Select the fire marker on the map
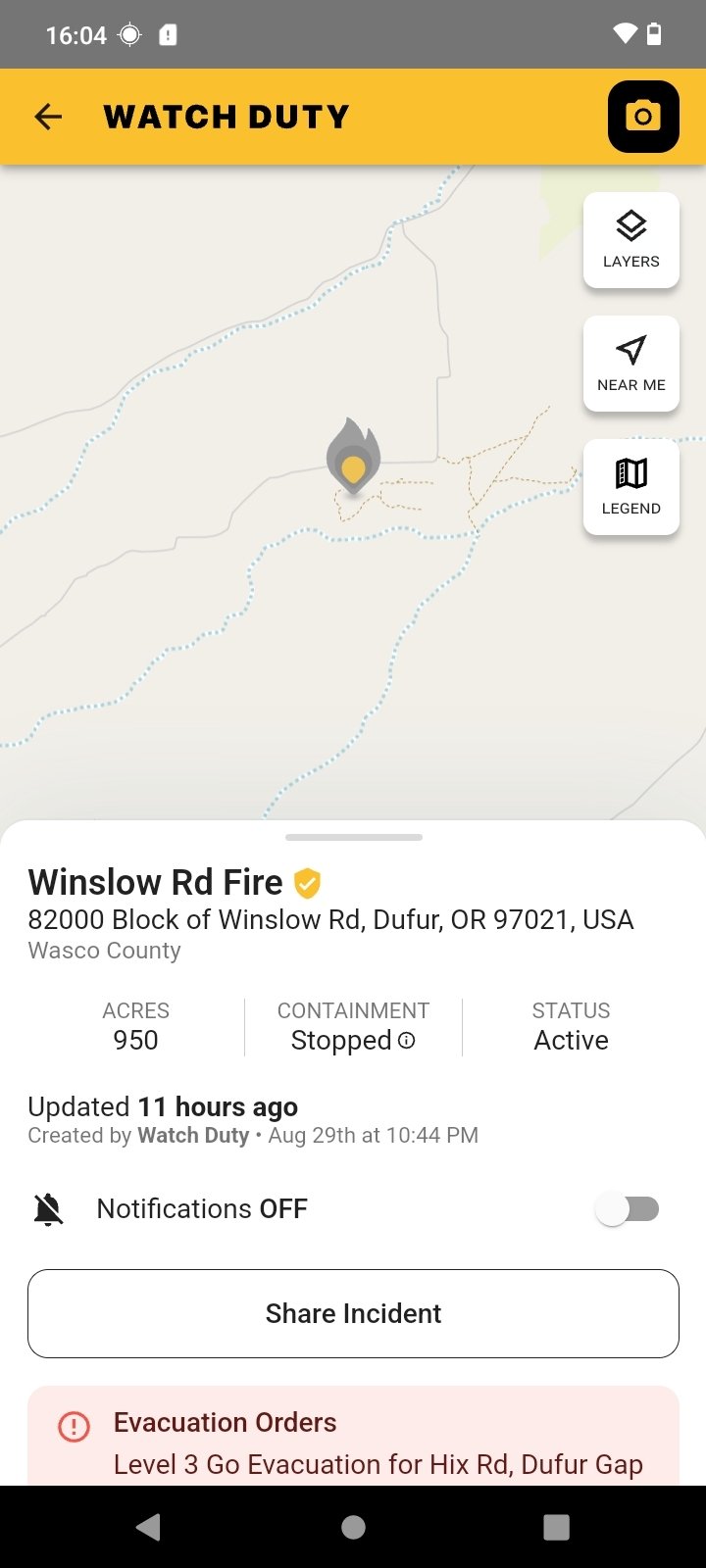Viewport: 706px width, 1568px height. pos(353,456)
